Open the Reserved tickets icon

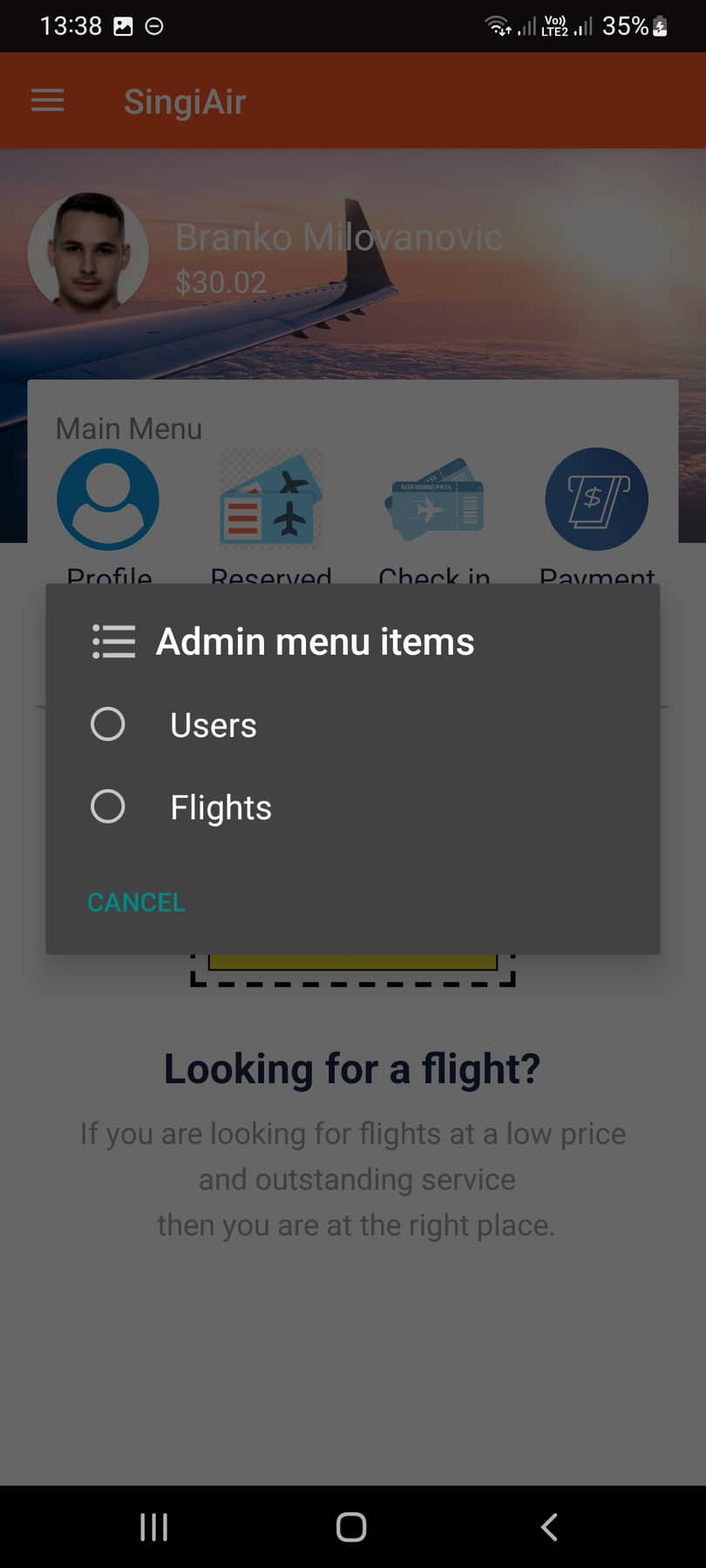[270, 498]
